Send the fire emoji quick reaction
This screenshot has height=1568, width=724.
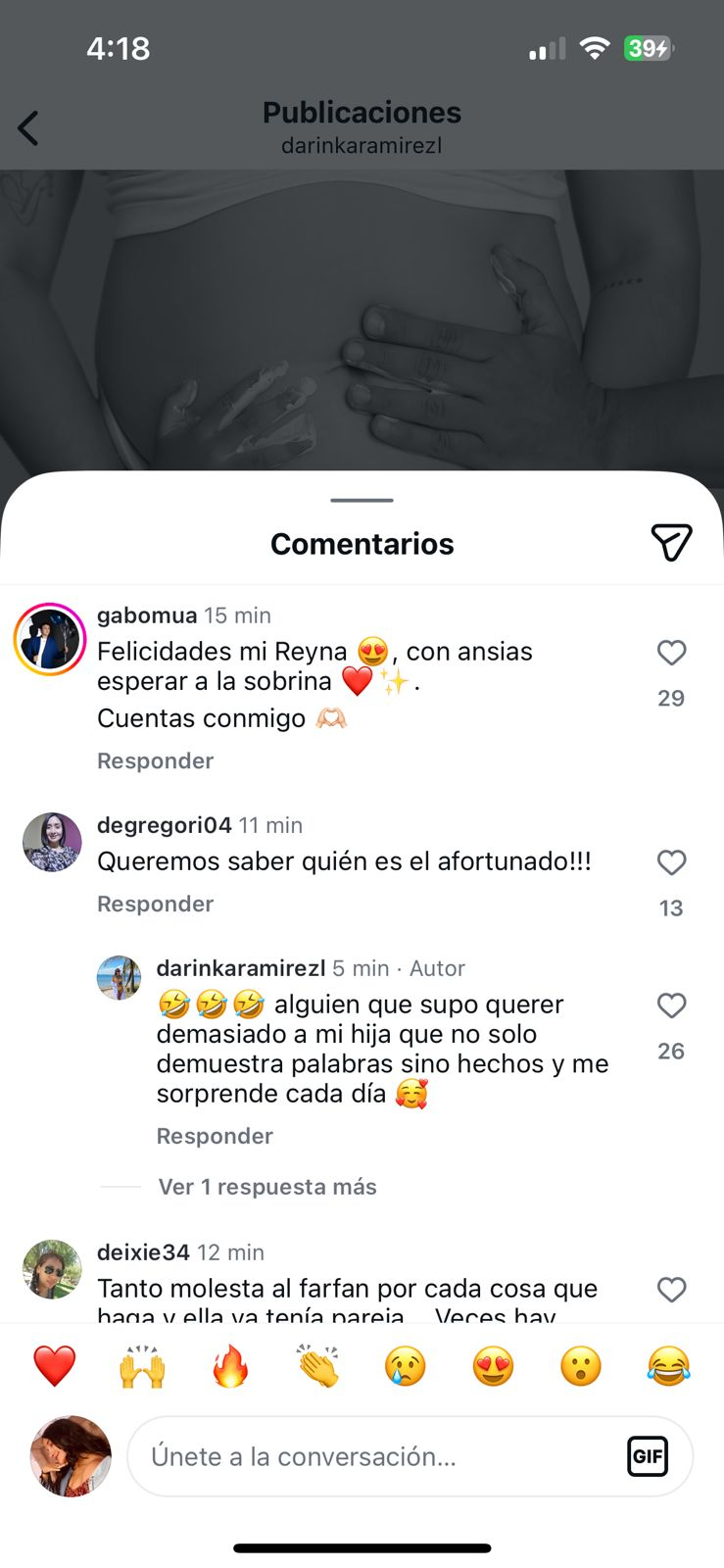click(x=229, y=1365)
